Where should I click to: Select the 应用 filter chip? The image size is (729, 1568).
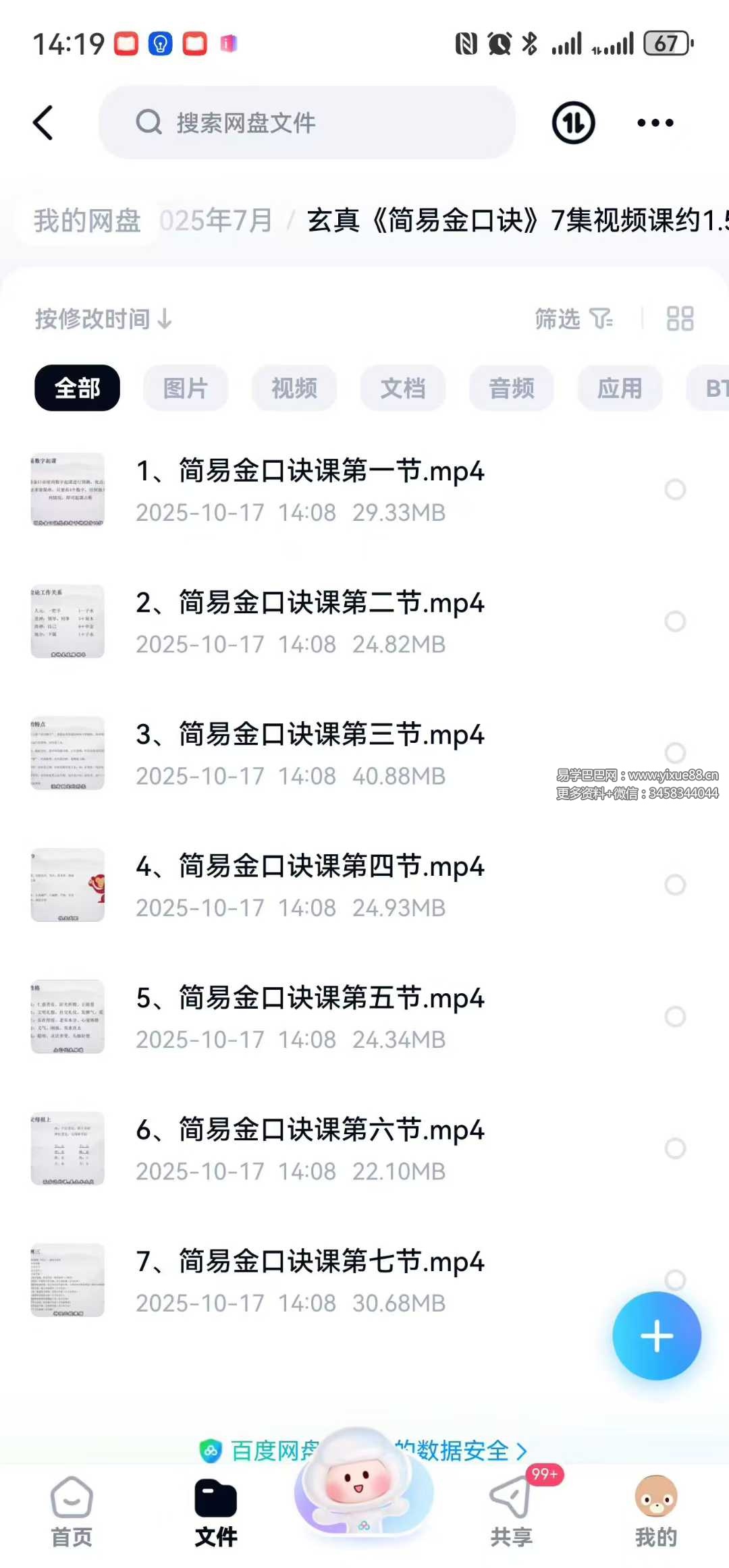[x=620, y=388]
